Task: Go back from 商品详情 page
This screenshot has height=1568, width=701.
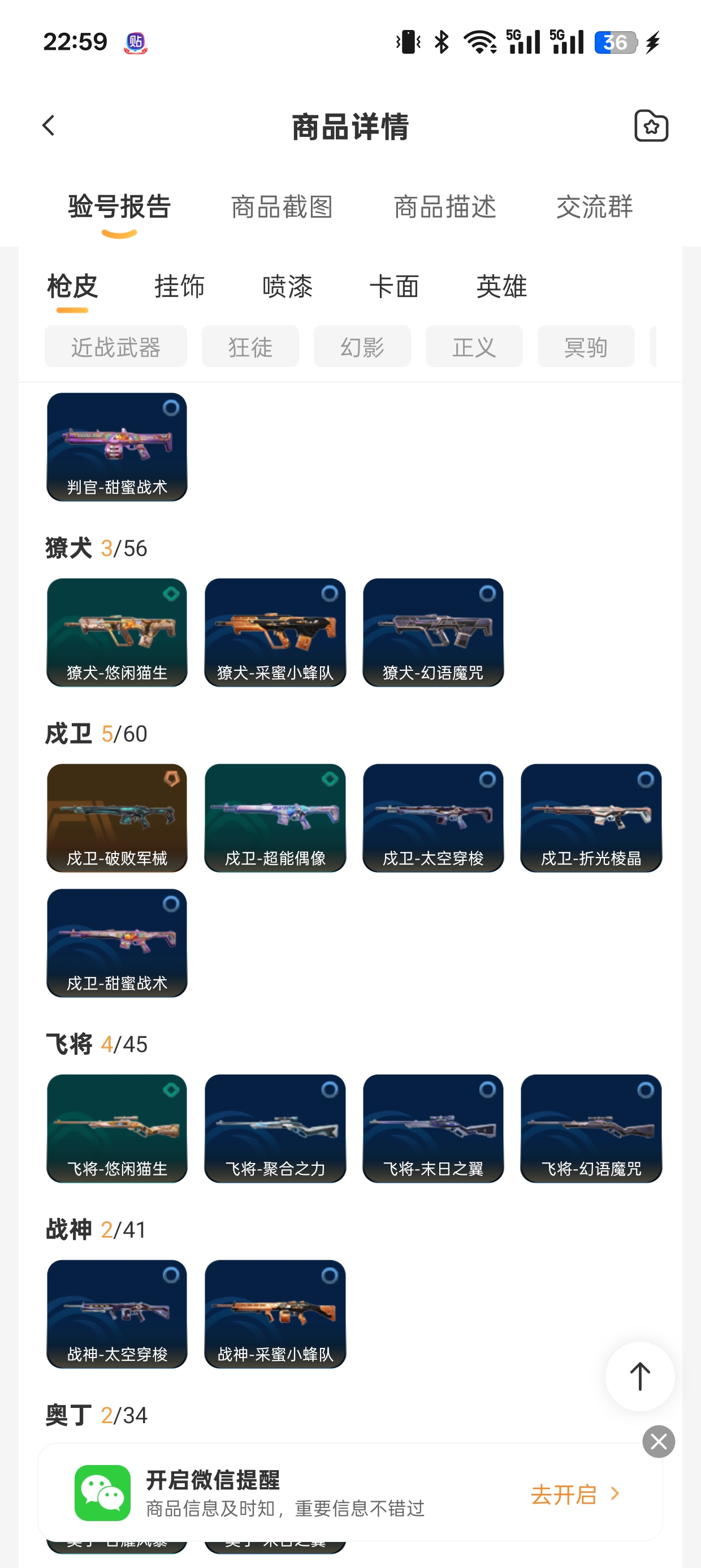Action: 49,126
